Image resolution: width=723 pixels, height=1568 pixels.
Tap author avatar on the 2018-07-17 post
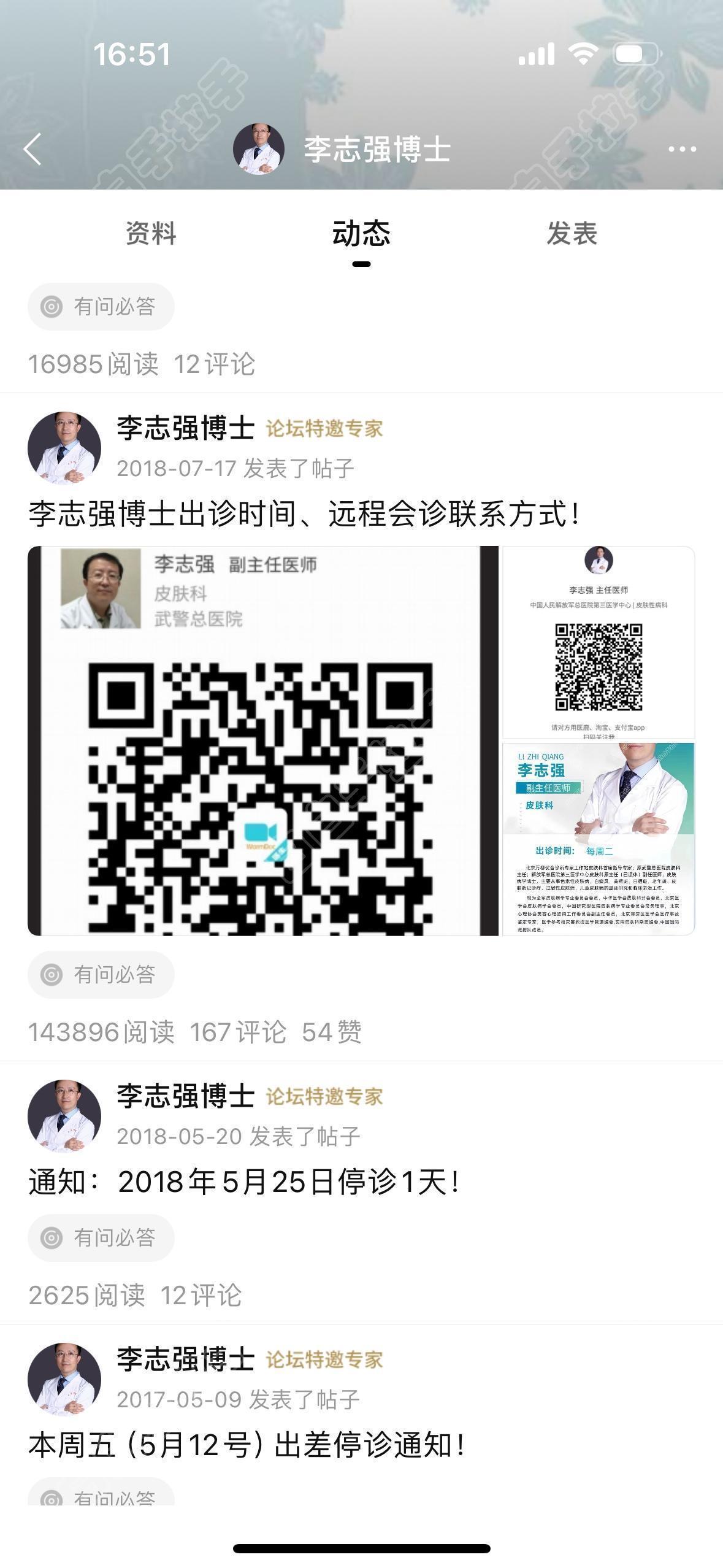tap(64, 448)
